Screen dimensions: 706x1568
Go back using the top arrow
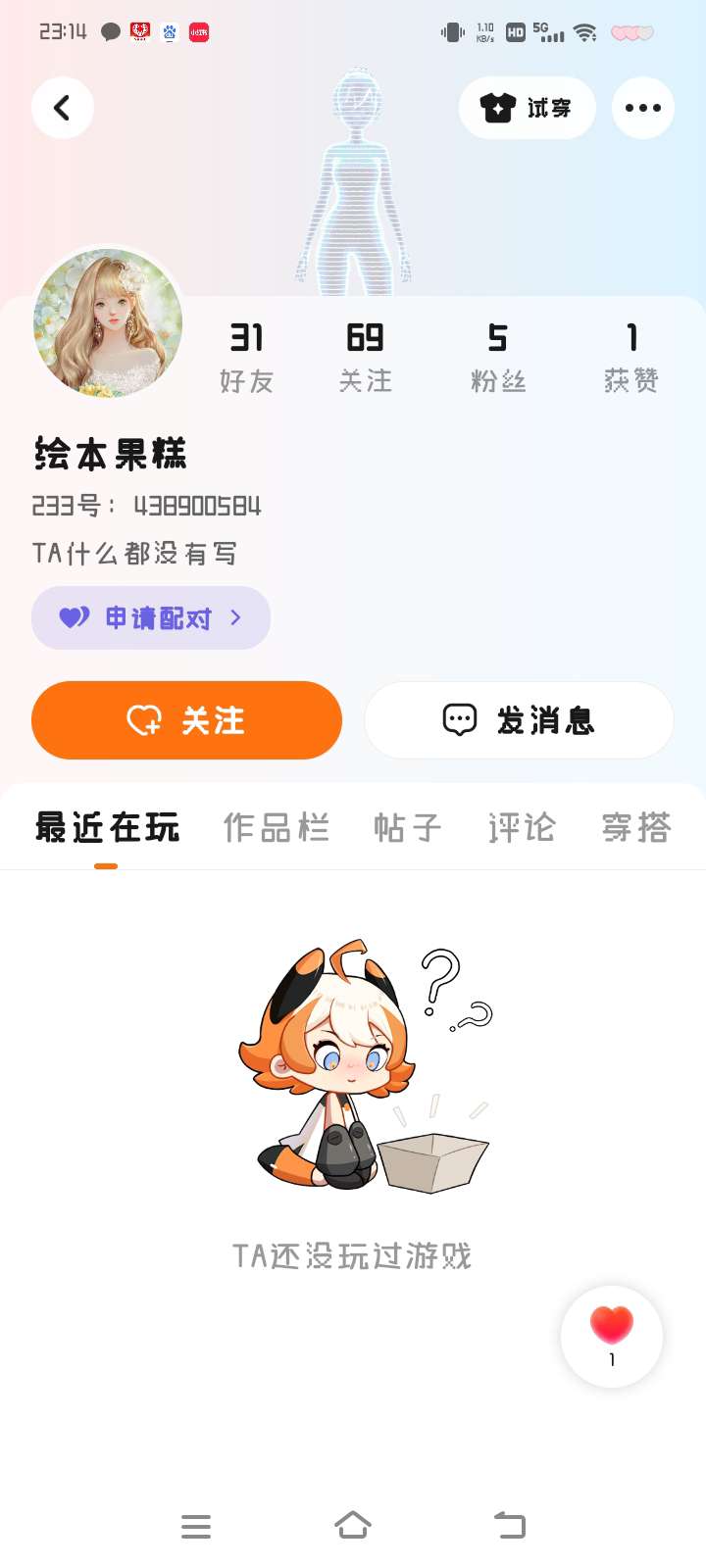[x=63, y=108]
